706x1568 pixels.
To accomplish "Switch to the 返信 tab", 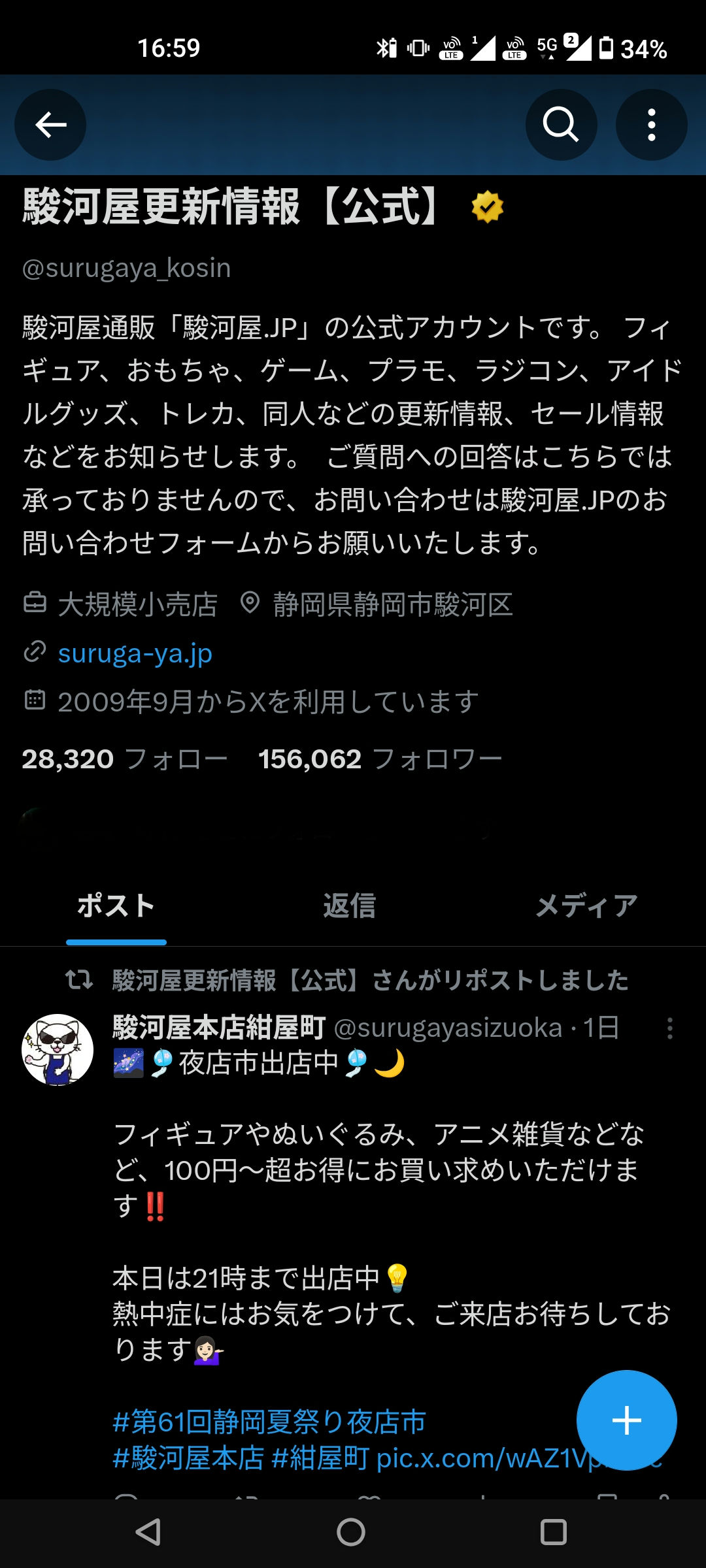I will click(x=350, y=906).
